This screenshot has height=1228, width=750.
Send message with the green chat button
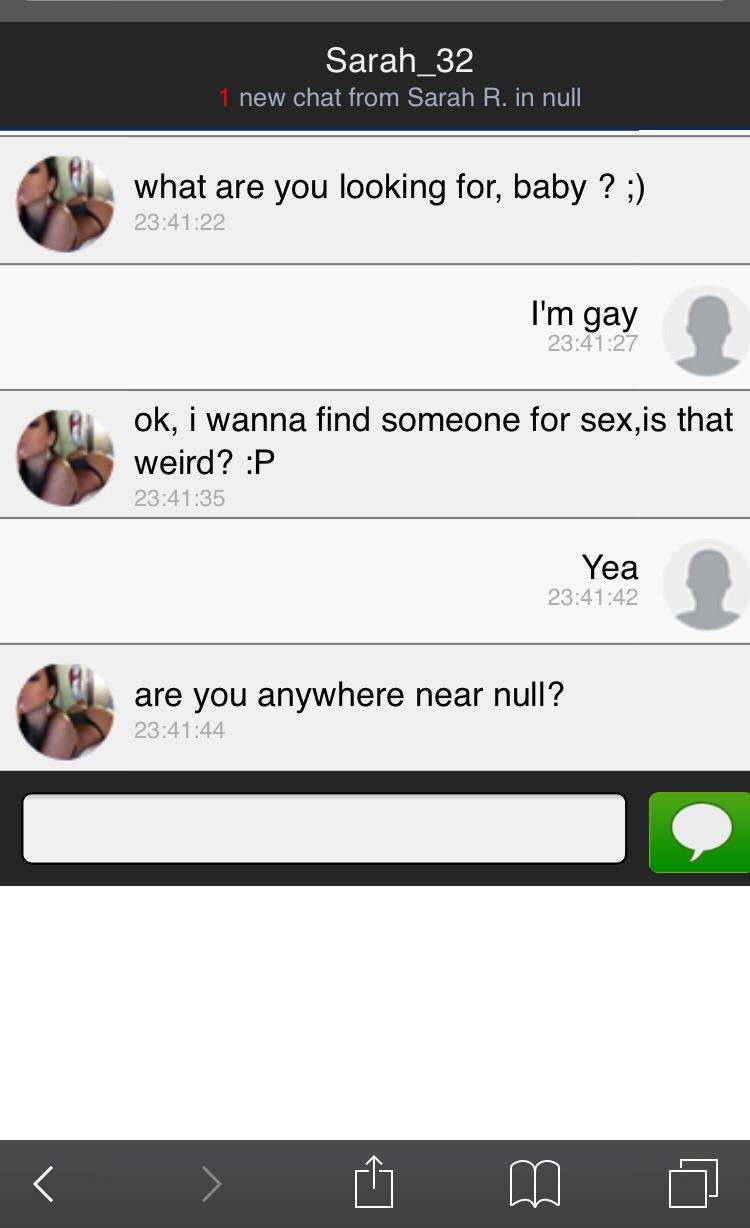point(700,832)
